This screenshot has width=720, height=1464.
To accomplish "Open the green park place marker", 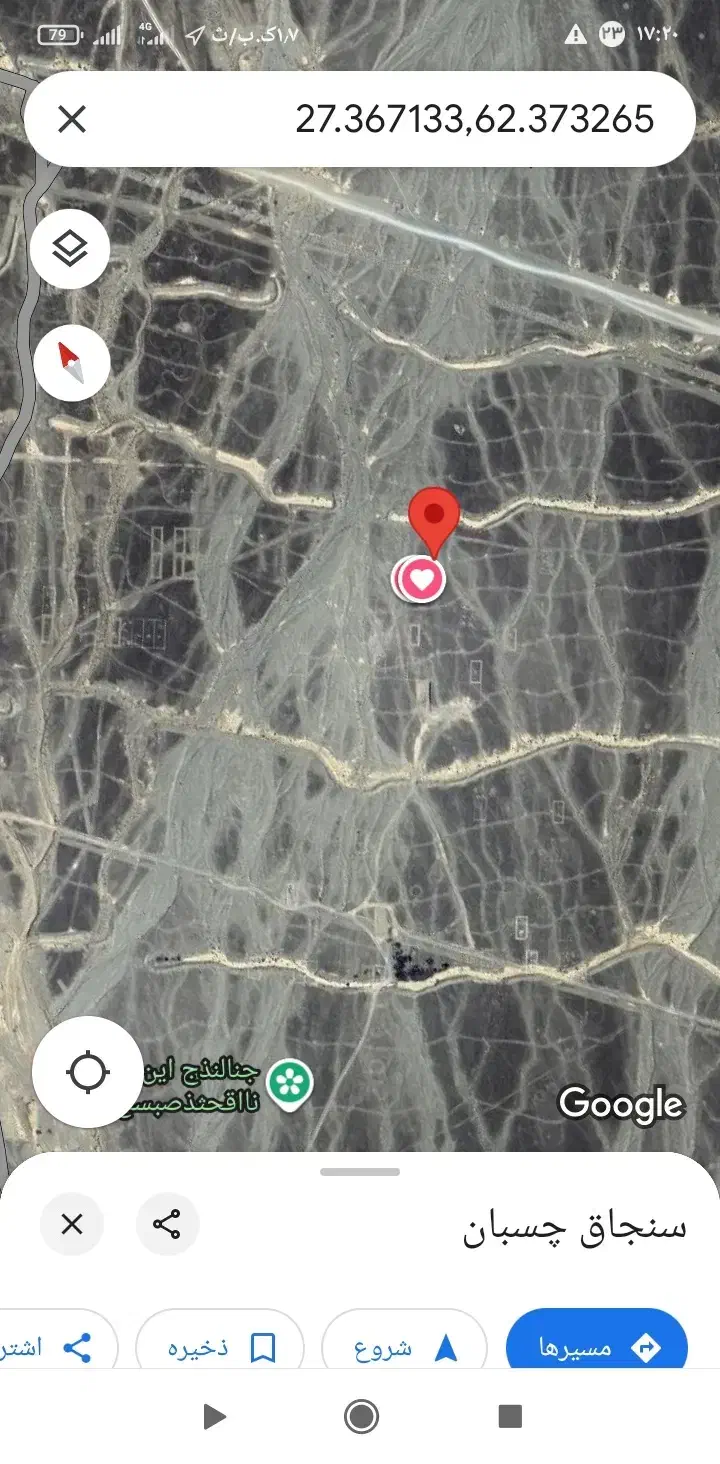I will coord(290,1083).
